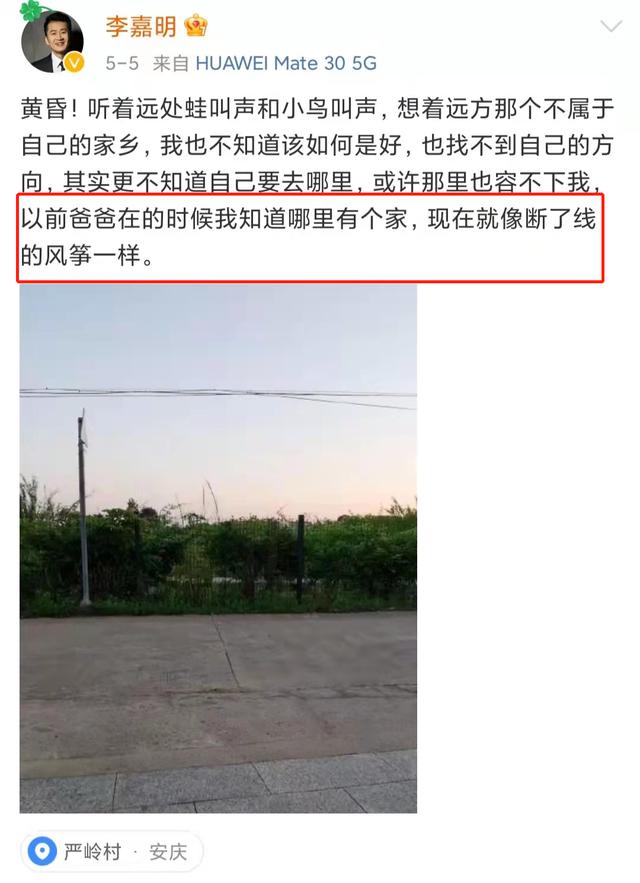View the attached dusk photo

[x=218, y=548]
